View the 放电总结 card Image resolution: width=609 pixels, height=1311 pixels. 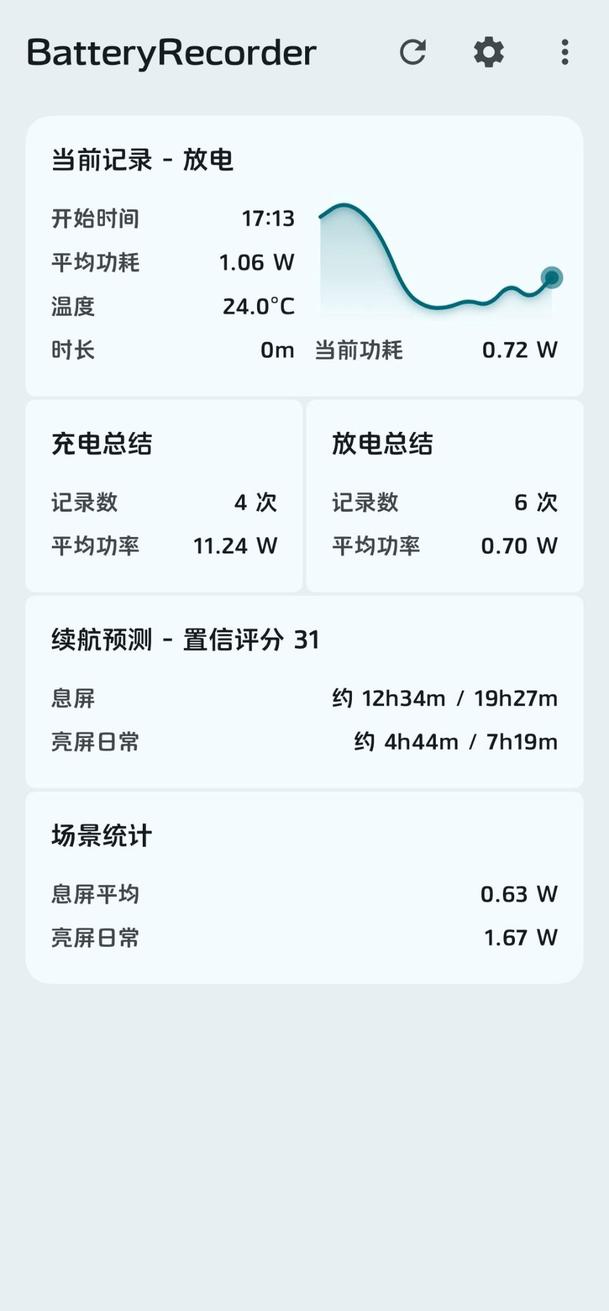click(x=444, y=496)
